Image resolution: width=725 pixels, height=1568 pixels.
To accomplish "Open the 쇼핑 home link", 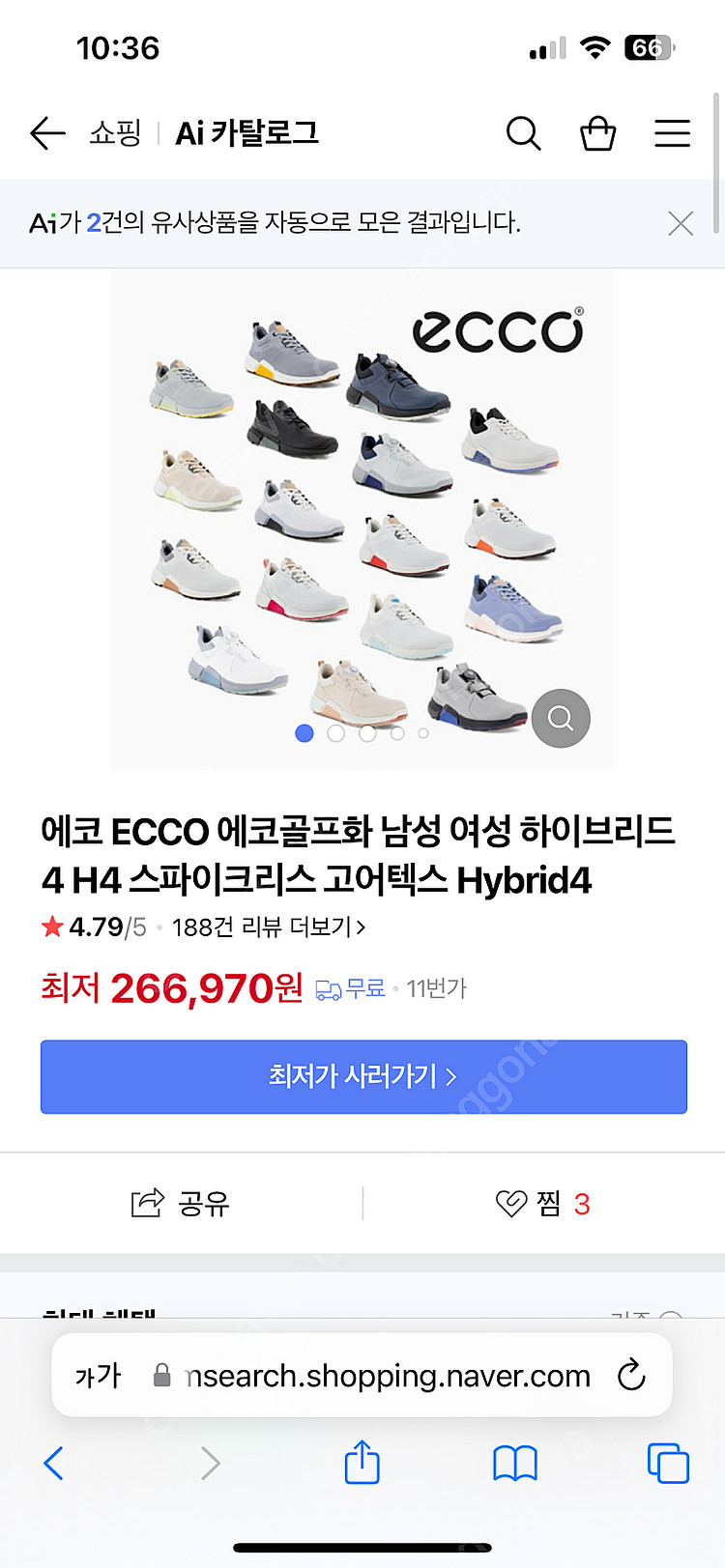I will click(x=115, y=133).
